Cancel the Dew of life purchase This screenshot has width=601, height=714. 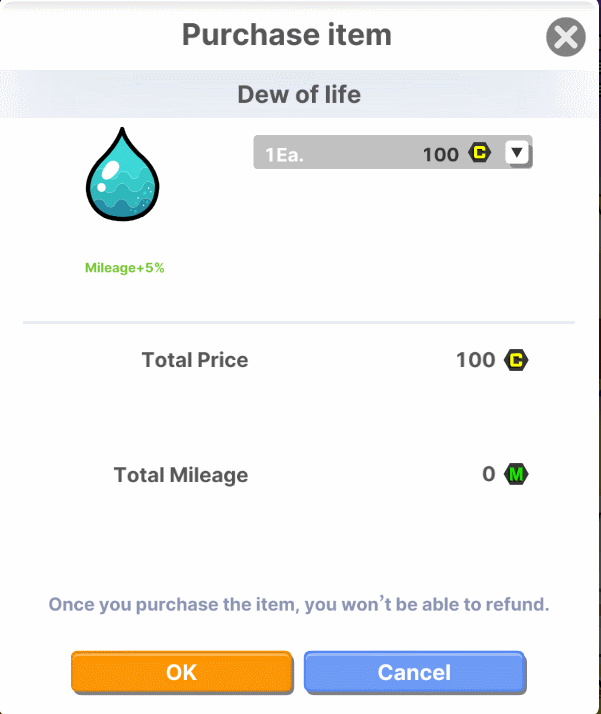pyautogui.click(x=414, y=672)
